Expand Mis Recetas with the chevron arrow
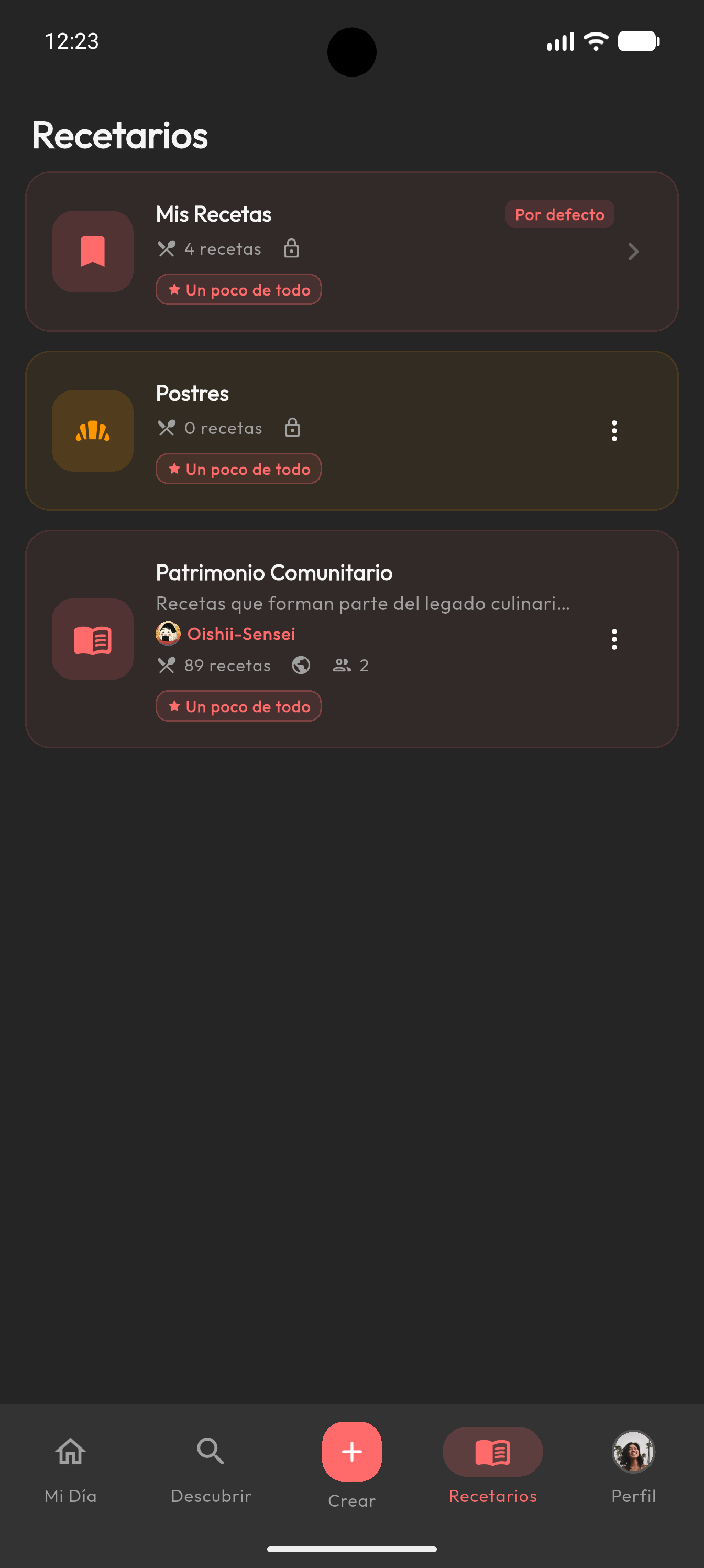 (x=634, y=252)
